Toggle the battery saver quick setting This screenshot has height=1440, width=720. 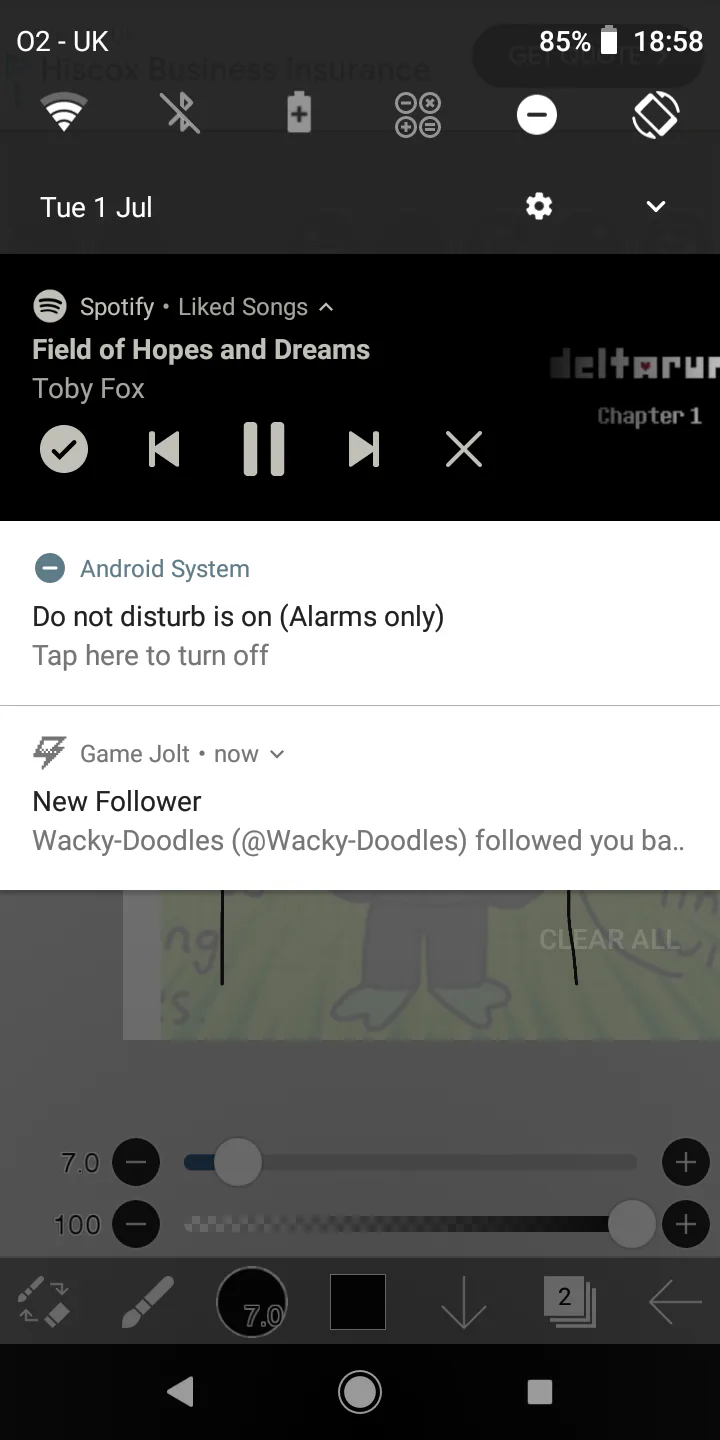point(299,113)
